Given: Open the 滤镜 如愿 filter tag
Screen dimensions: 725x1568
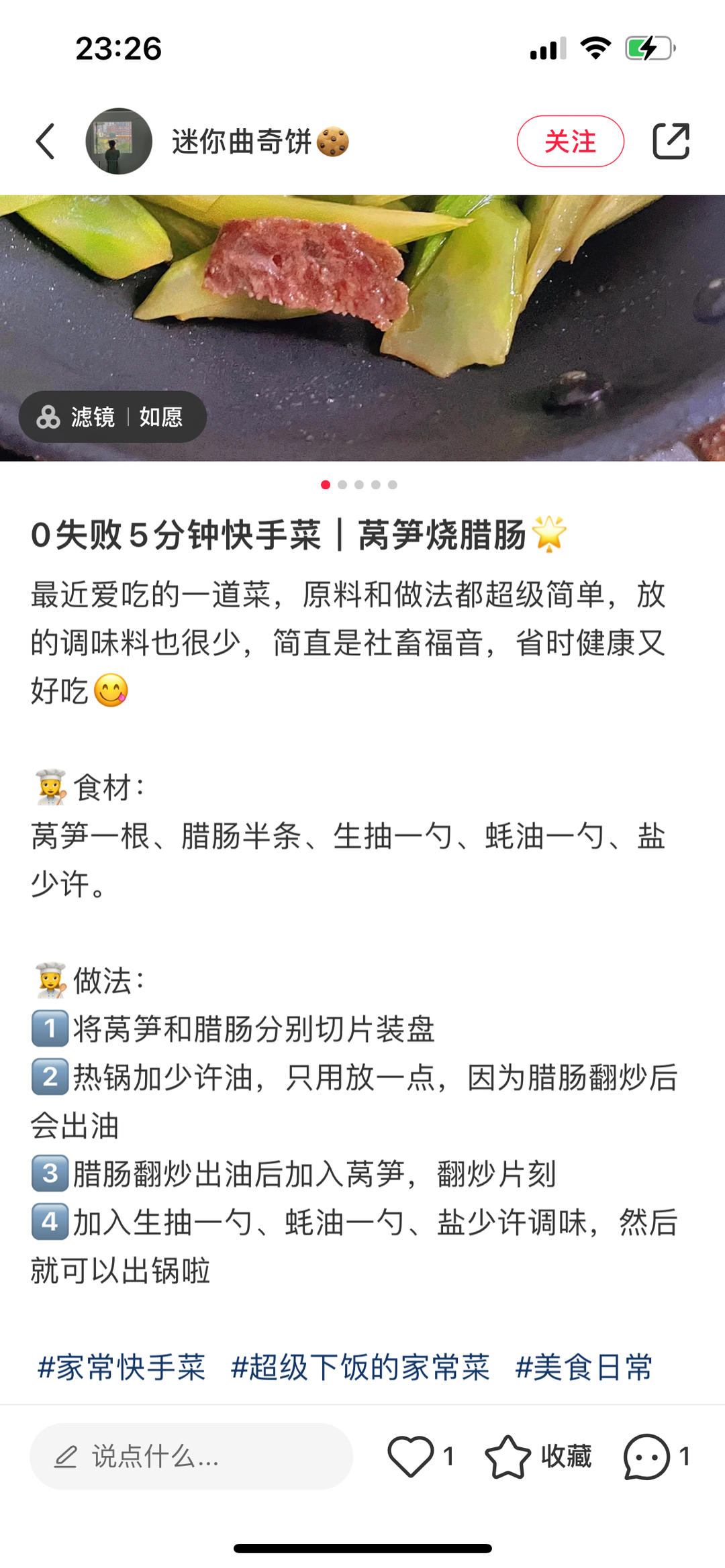Looking at the screenshot, I should click(x=113, y=417).
